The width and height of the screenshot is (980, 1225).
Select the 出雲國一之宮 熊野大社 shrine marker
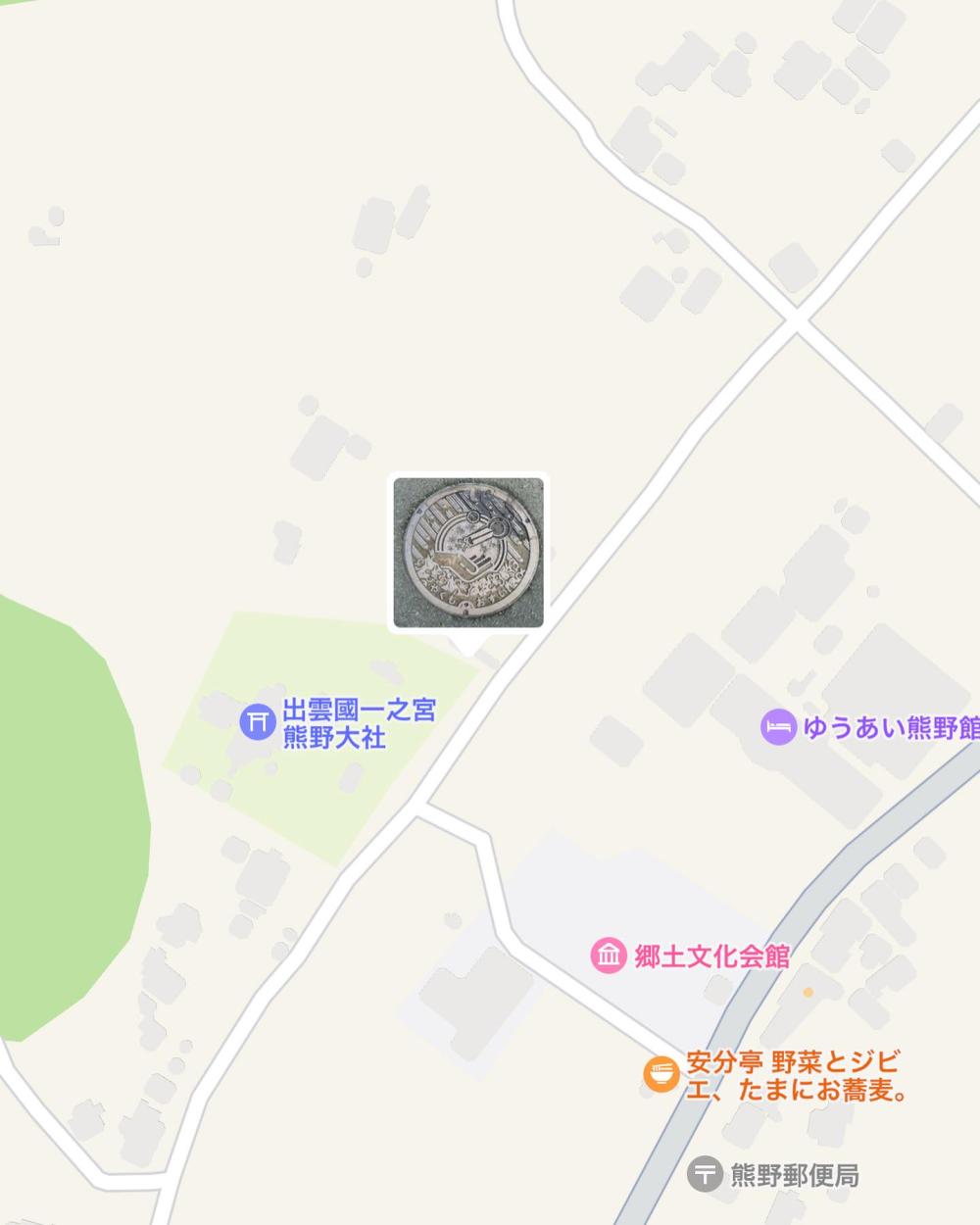point(257,722)
